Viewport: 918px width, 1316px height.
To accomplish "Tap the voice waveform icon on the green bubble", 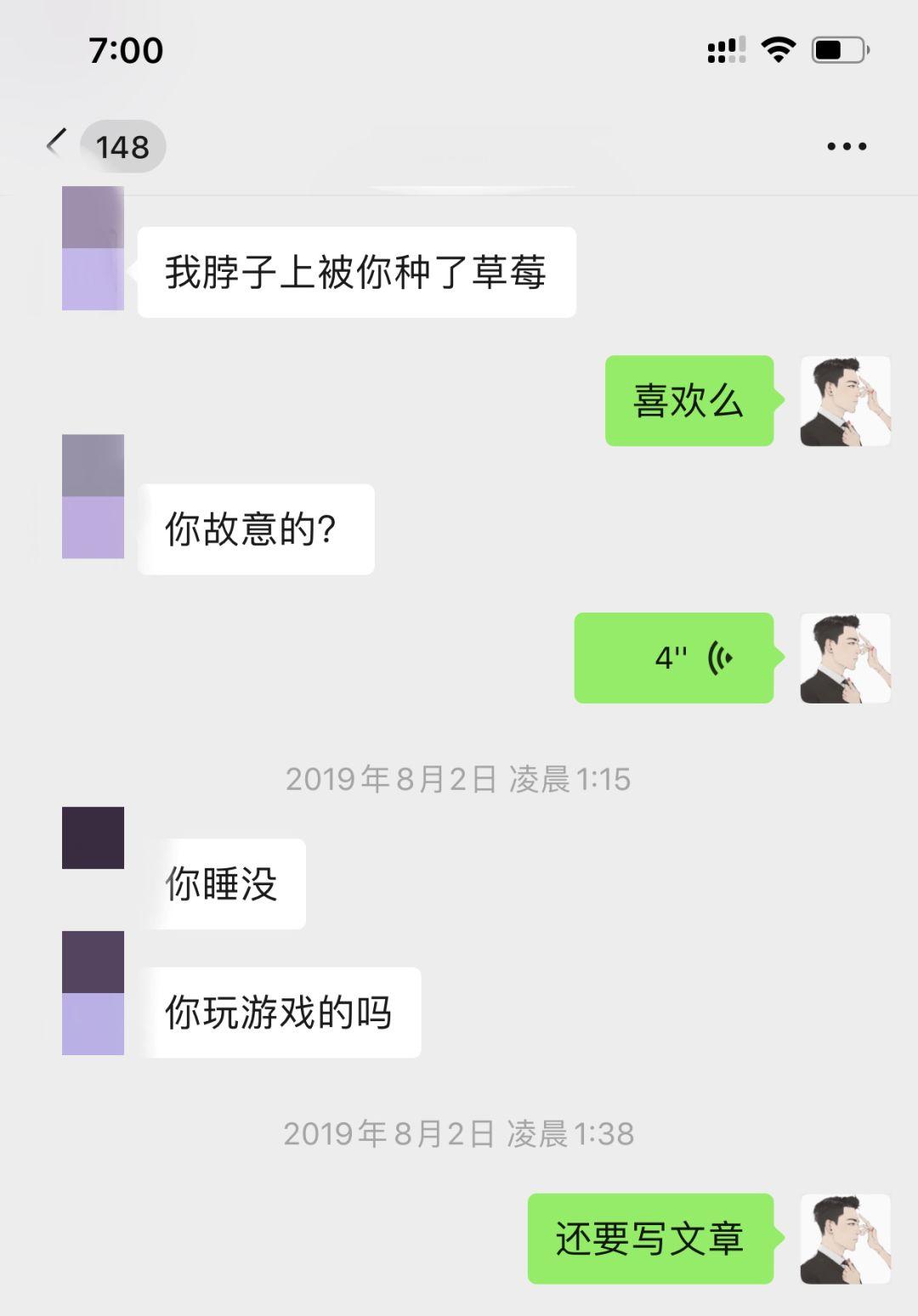I will click(x=721, y=658).
